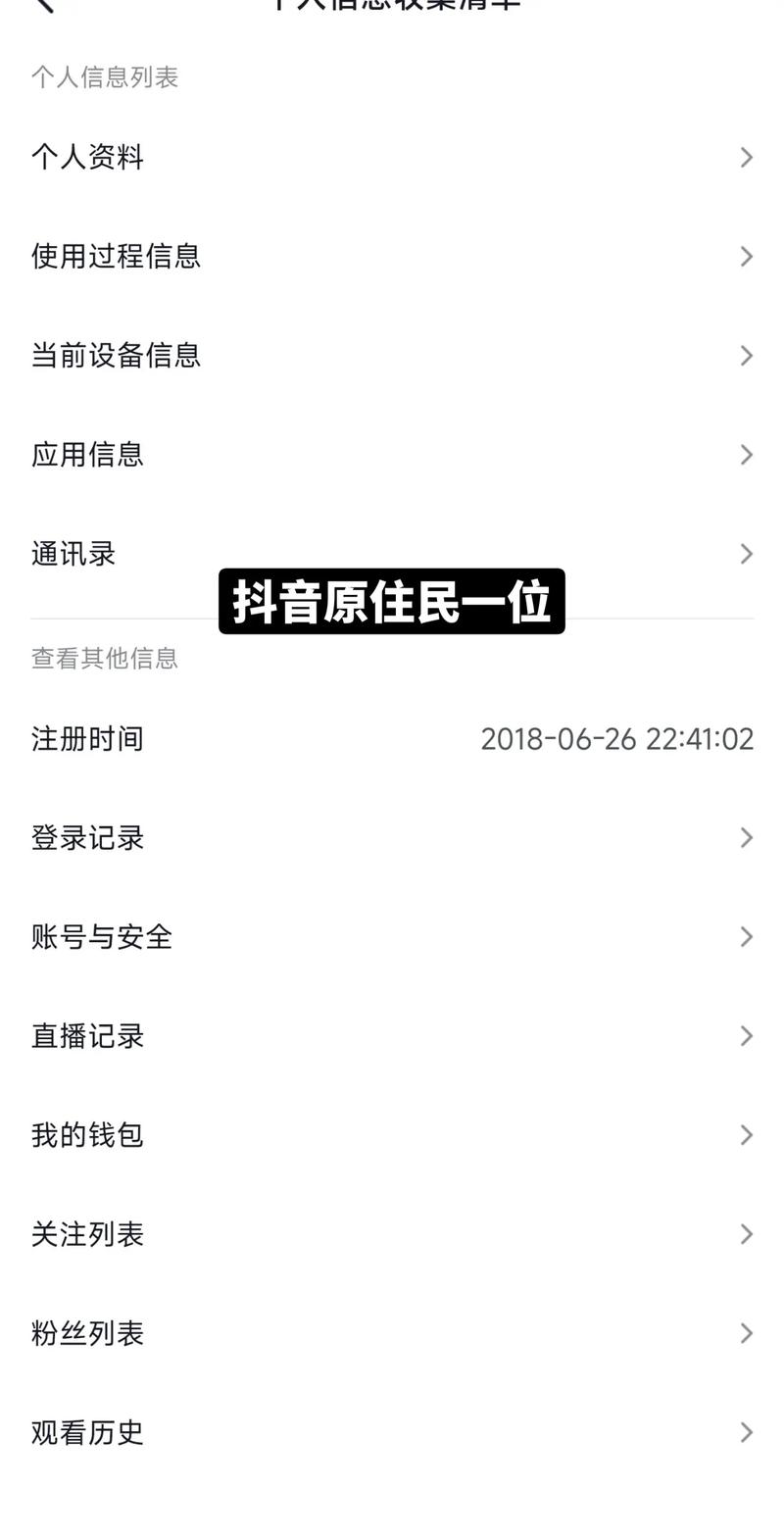
Task: Expand the chevron next to 观看历史
Action: pyautogui.click(x=746, y=1432)
